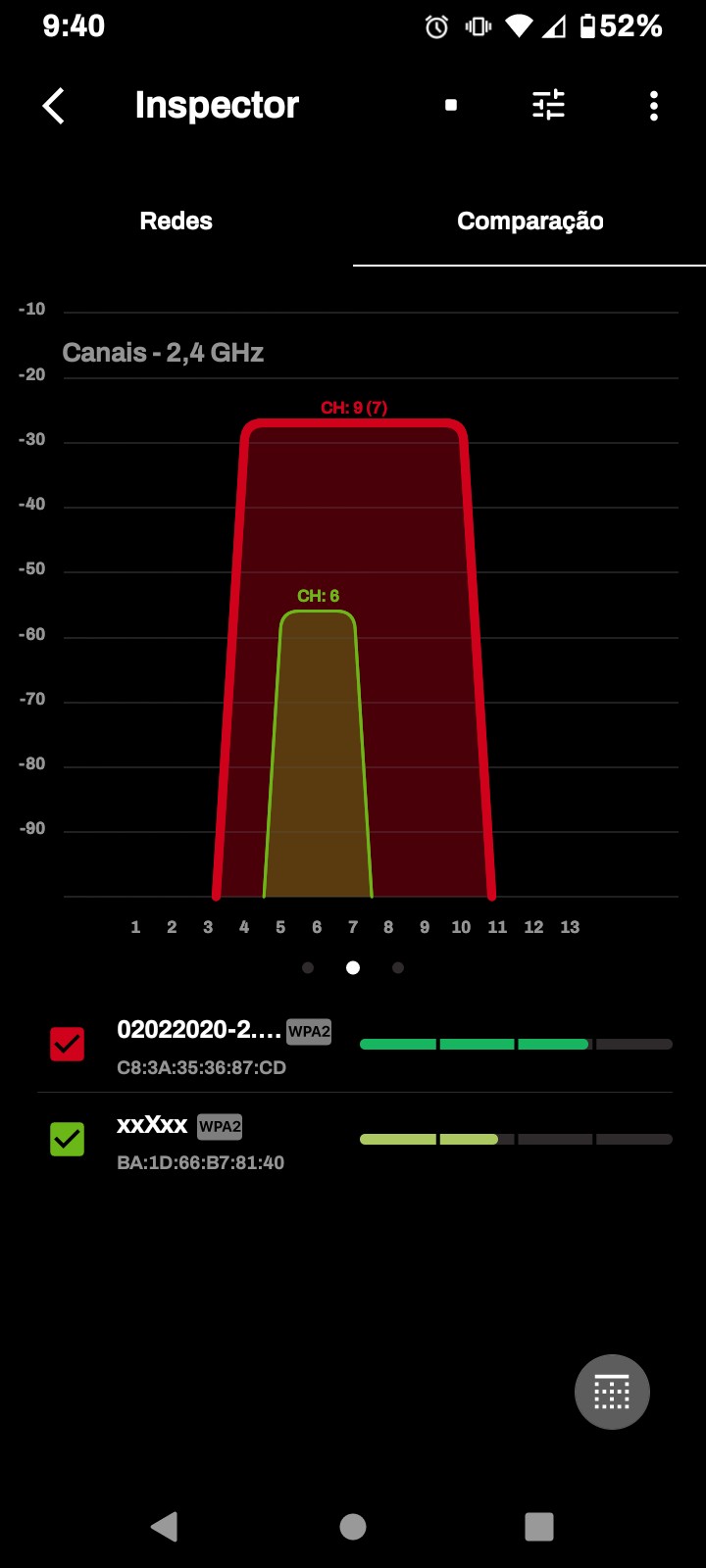Uncheck the 02022020-2 network checkbox
Screen dimensions: 706x1568
click(68, 1045)
